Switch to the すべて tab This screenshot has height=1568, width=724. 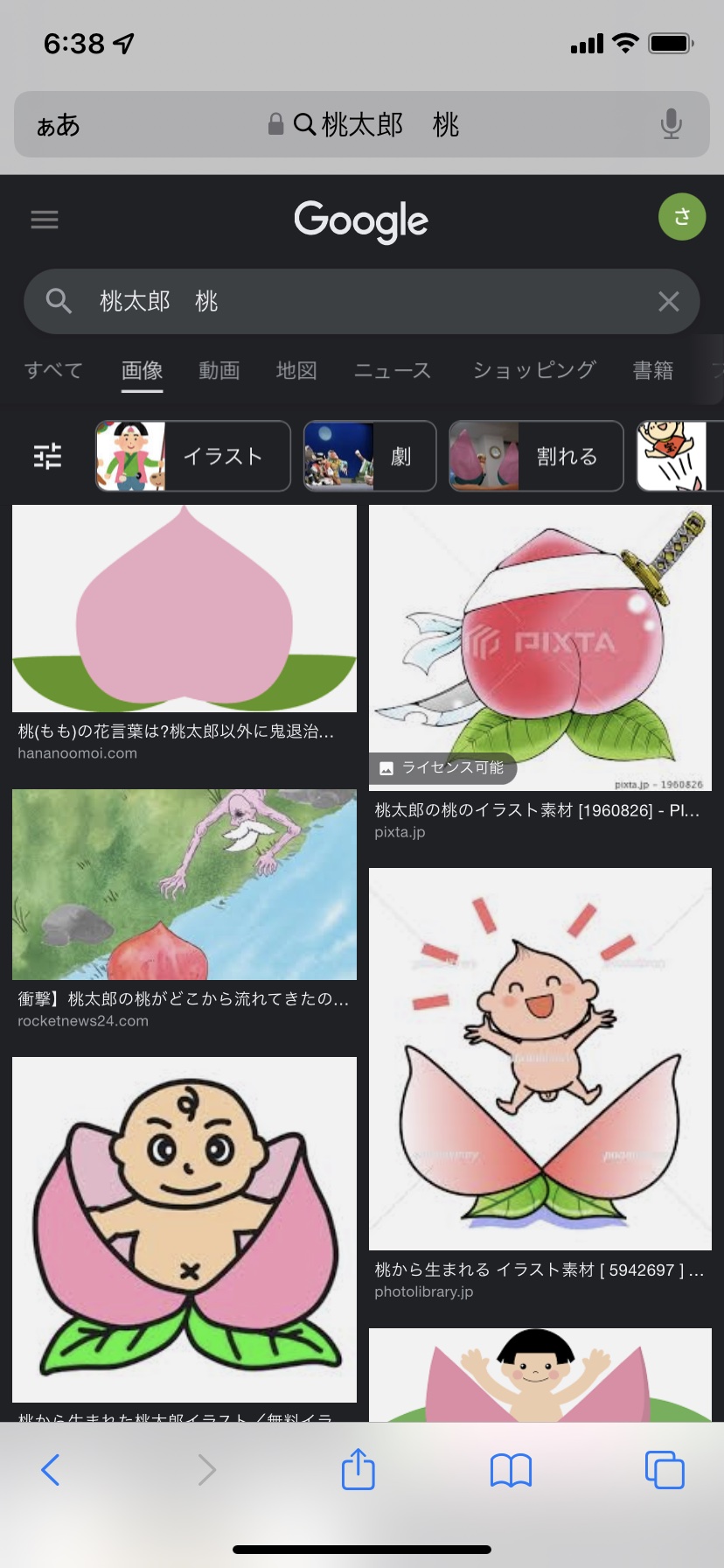click(53, 370)
